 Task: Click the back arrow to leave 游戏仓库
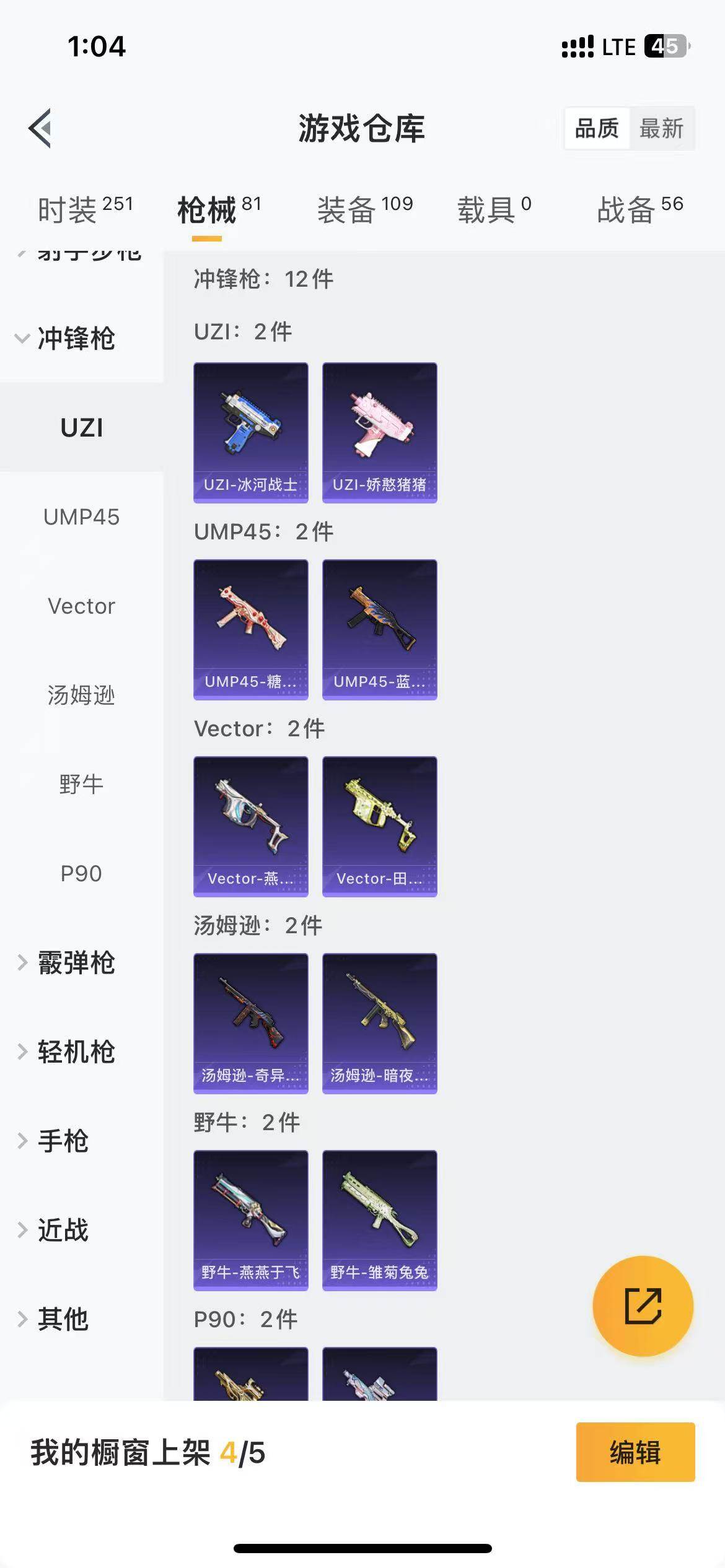click(40, 129)
